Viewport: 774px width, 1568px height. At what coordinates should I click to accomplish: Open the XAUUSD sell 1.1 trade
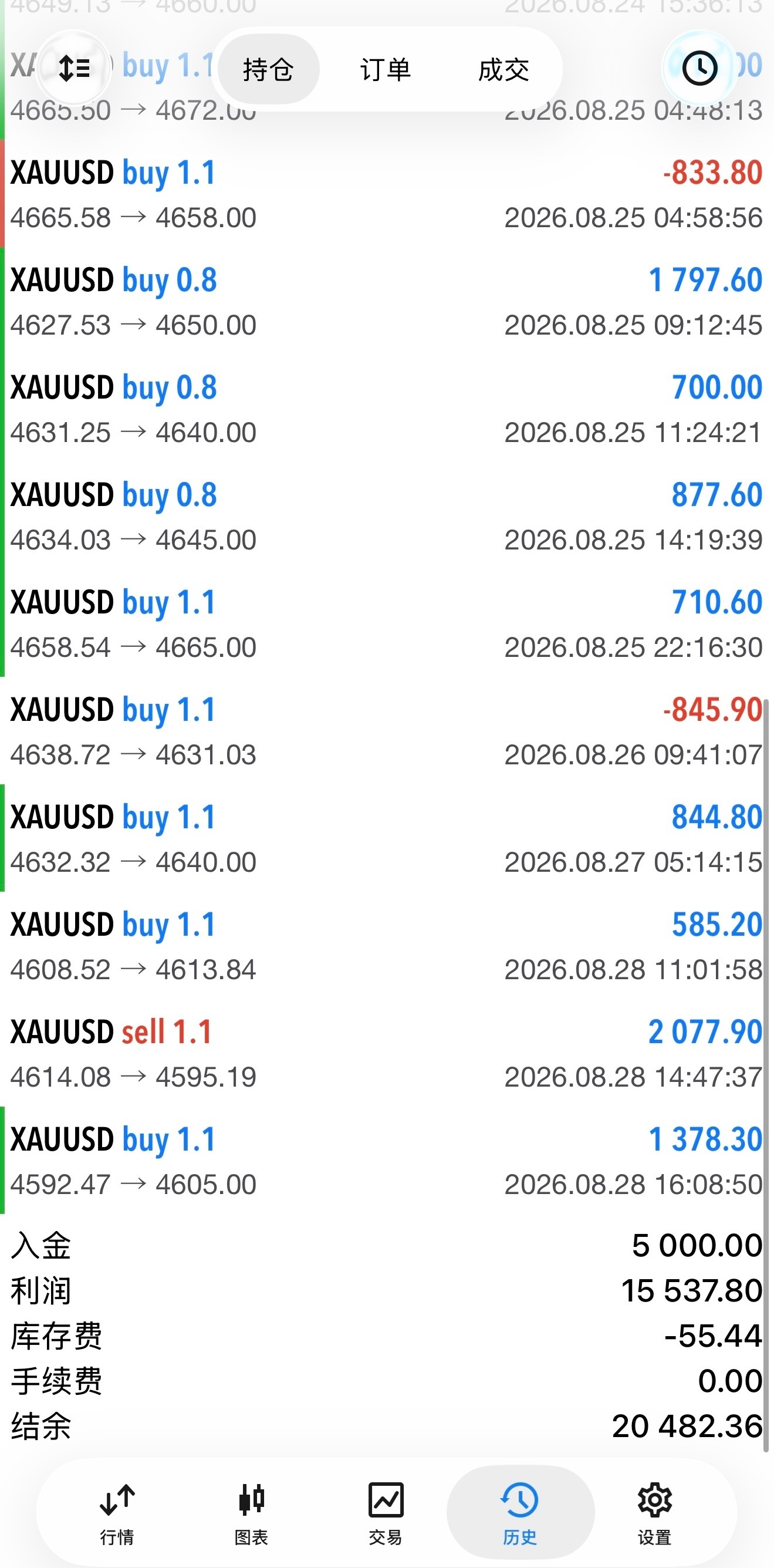387,1053
